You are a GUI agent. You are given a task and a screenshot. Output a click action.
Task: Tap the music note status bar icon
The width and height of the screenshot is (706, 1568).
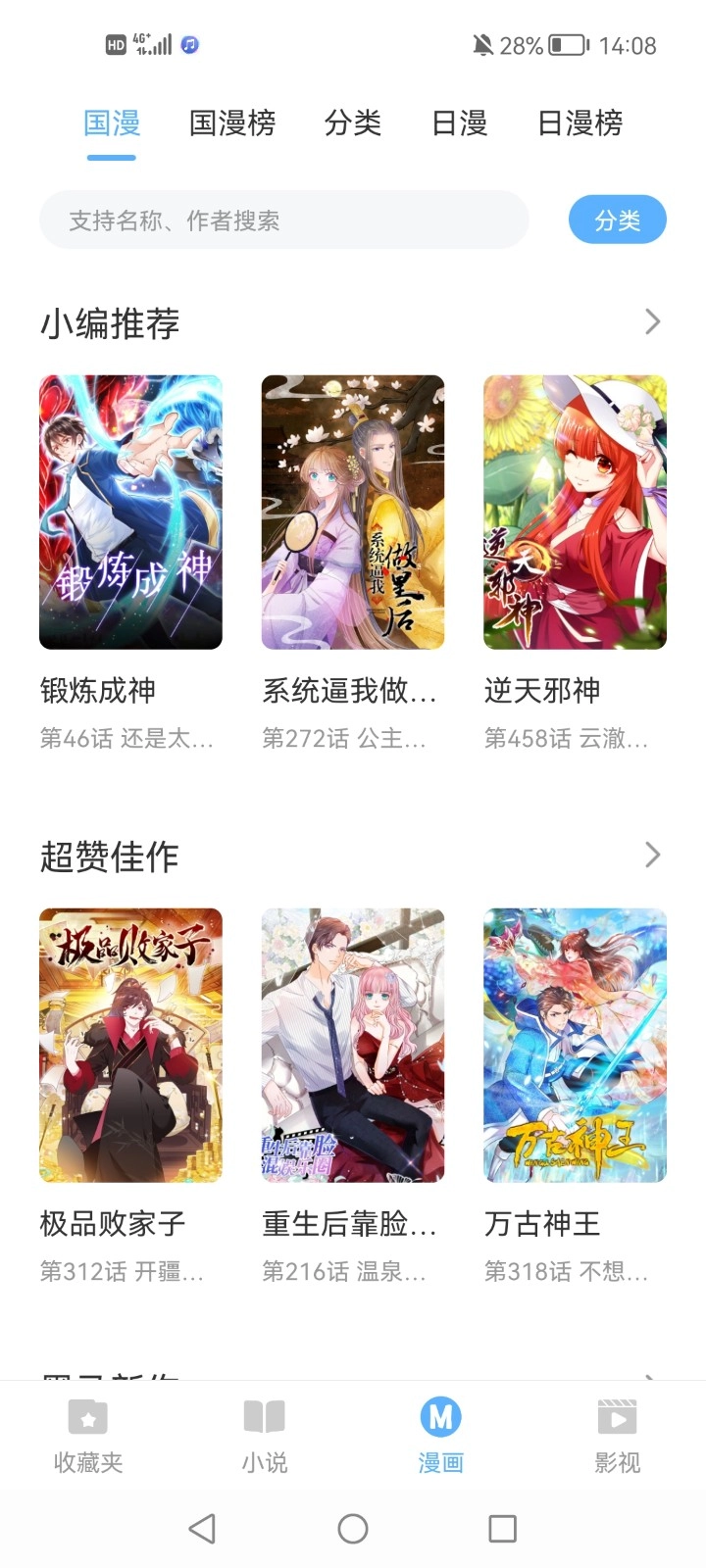point(190,43)
